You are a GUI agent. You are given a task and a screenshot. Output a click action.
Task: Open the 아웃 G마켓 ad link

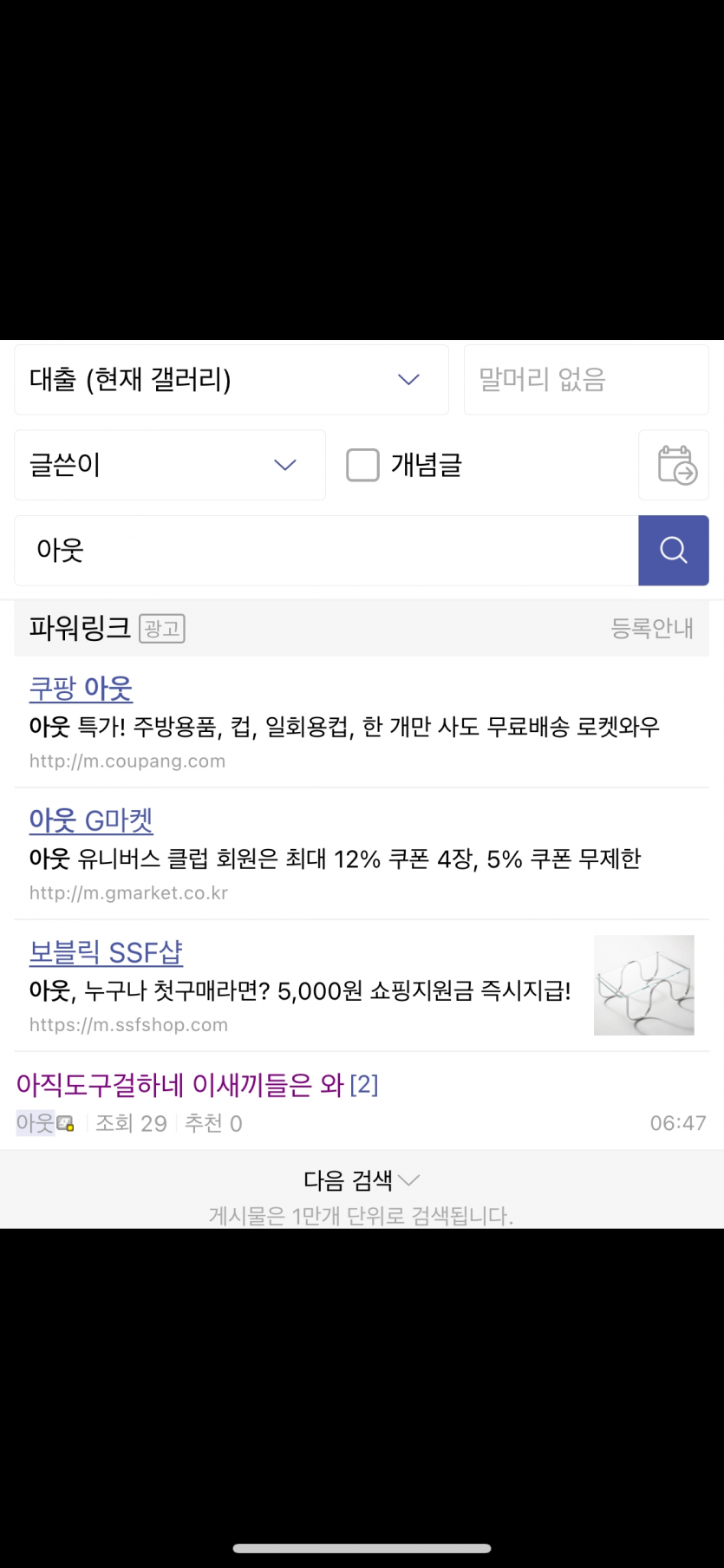pos(91,820)
